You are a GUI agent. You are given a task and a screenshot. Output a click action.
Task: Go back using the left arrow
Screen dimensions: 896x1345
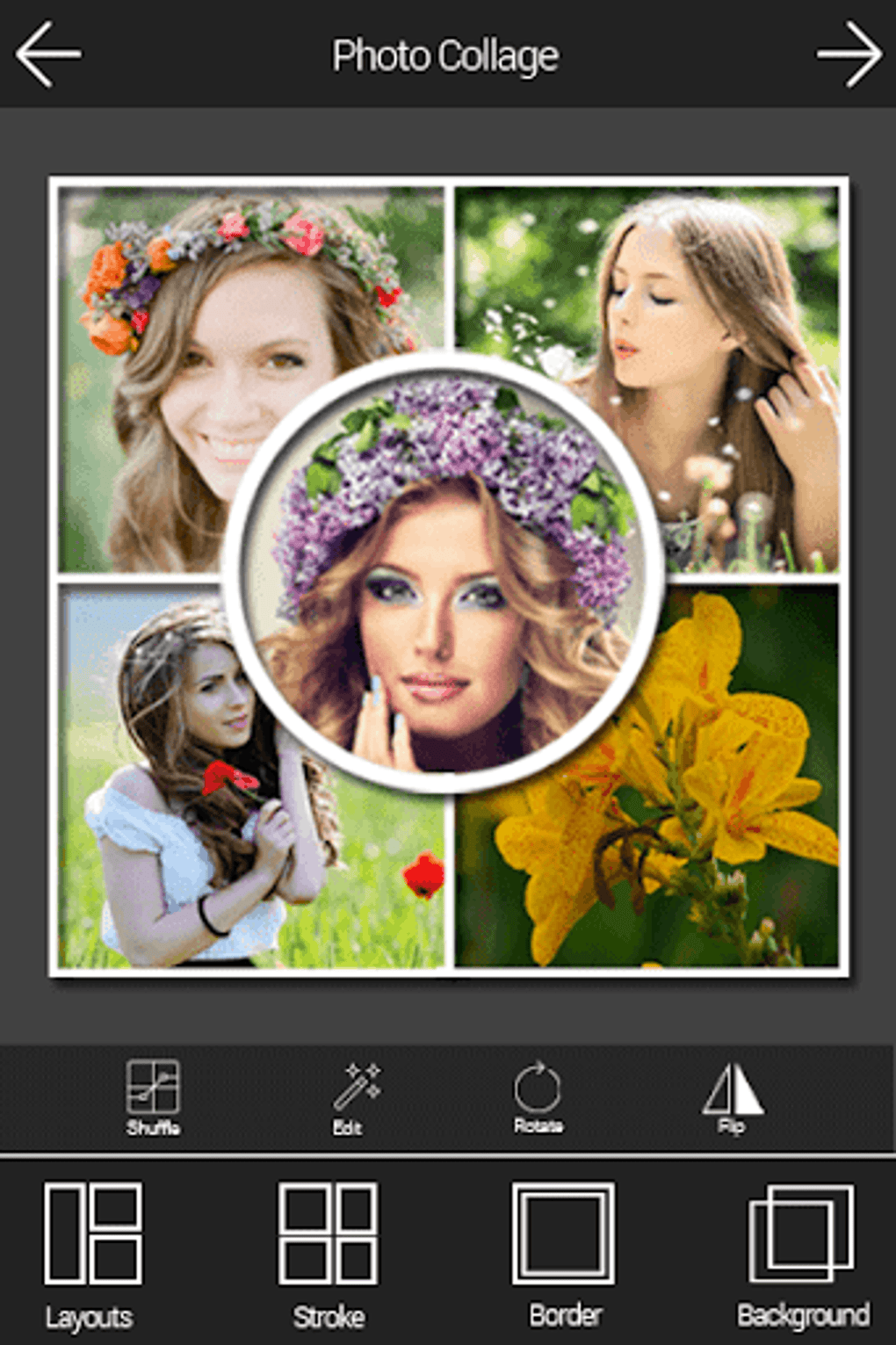(48, 54)
